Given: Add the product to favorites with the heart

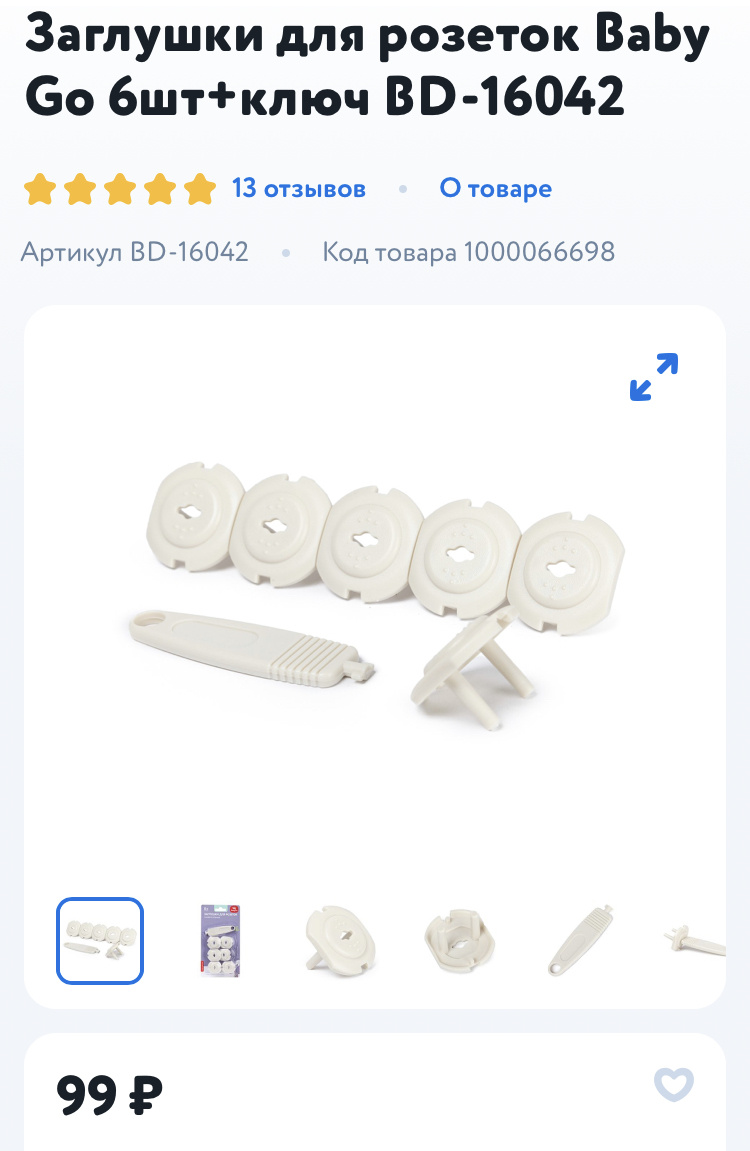Looking at the screenshot, I should pos(674,1084).
